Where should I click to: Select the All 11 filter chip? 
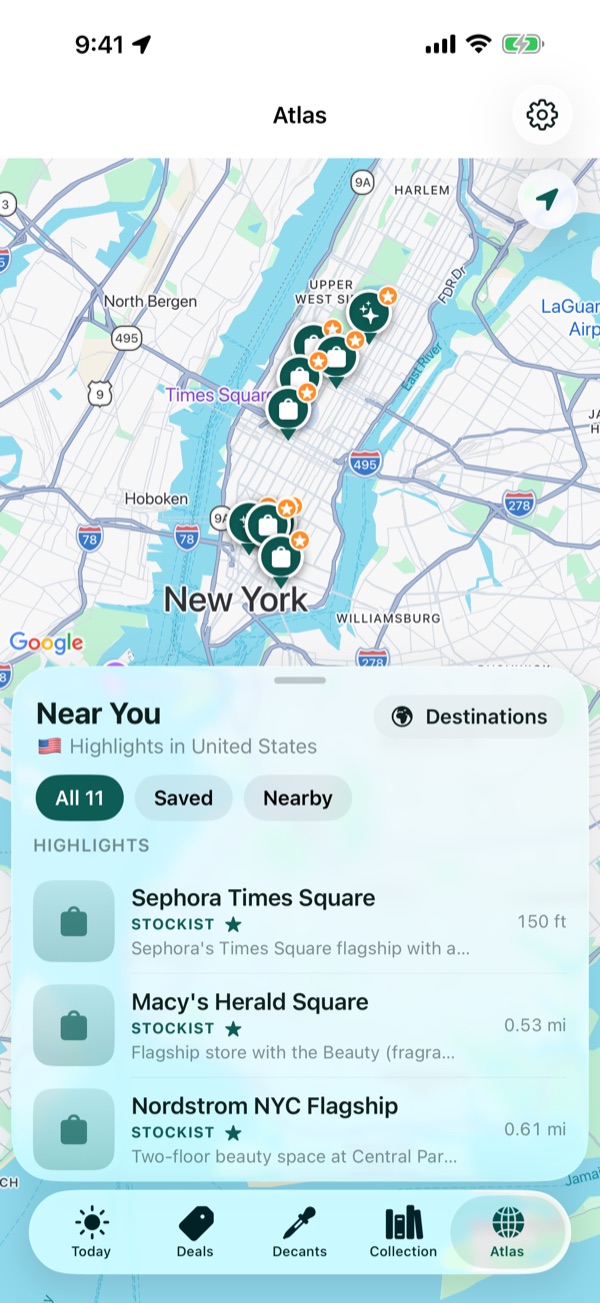click(80, 798)
